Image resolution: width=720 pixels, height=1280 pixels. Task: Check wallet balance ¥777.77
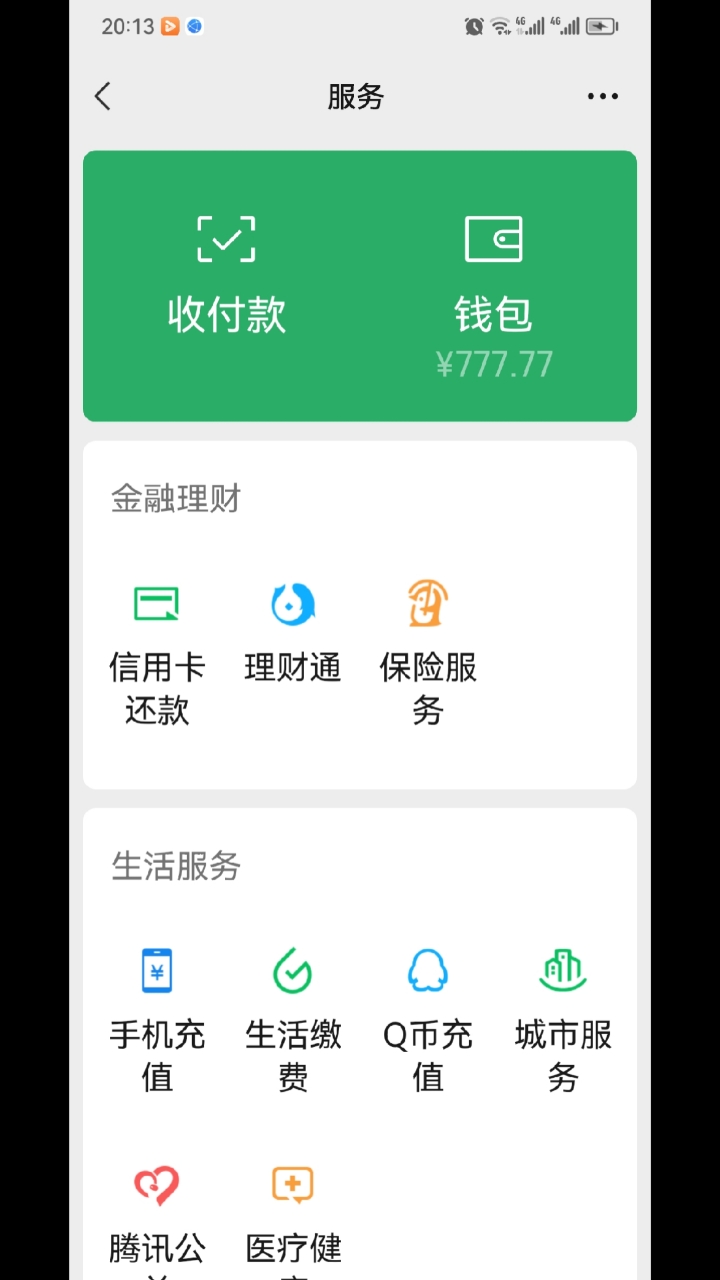pyautogui.click(x=494, y=364)
